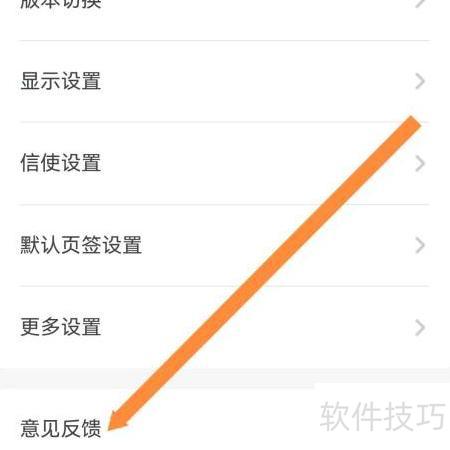
Task: Open the partly visible 版本切换 row
Action: point(225,20)
